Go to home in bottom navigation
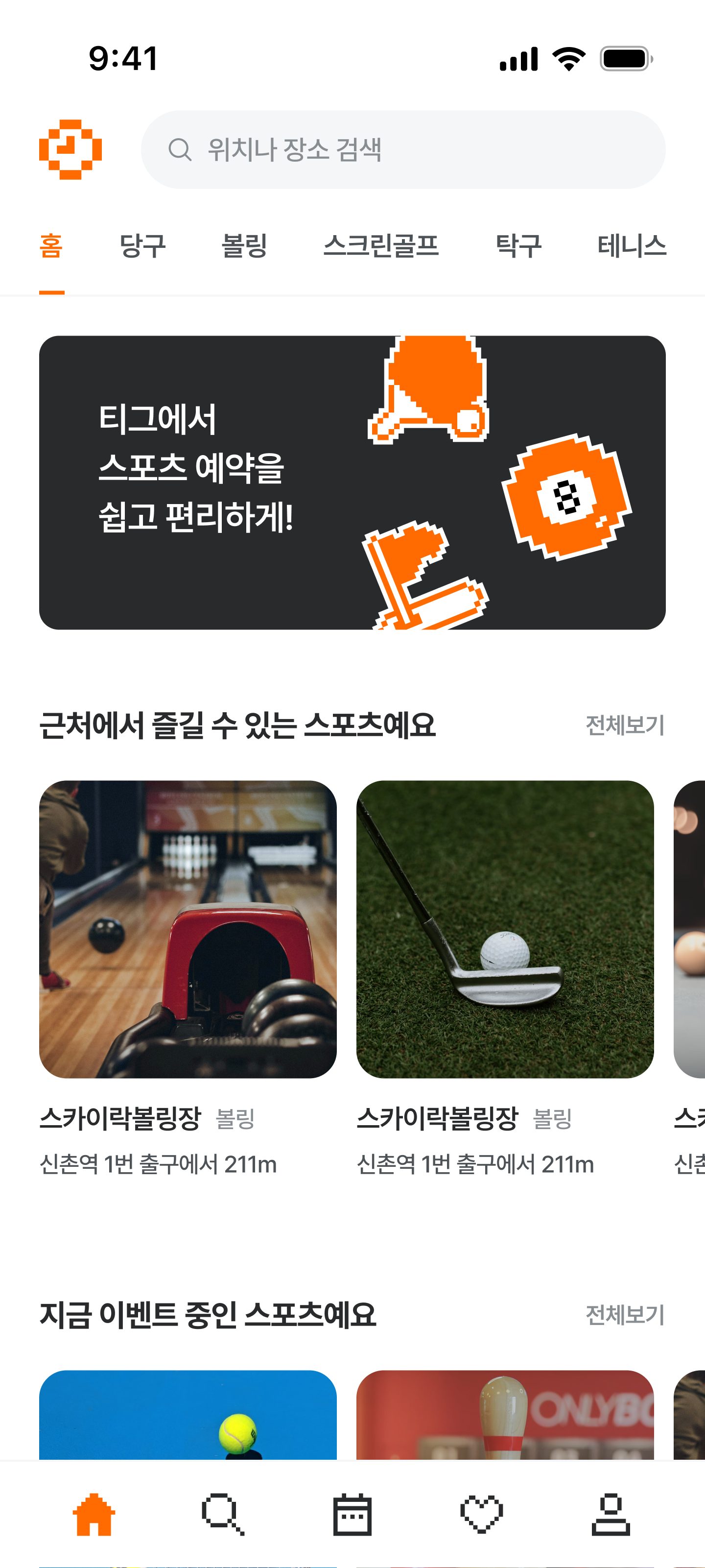This screenshot has height=1568, width=705. click(x=94, y=1514)
